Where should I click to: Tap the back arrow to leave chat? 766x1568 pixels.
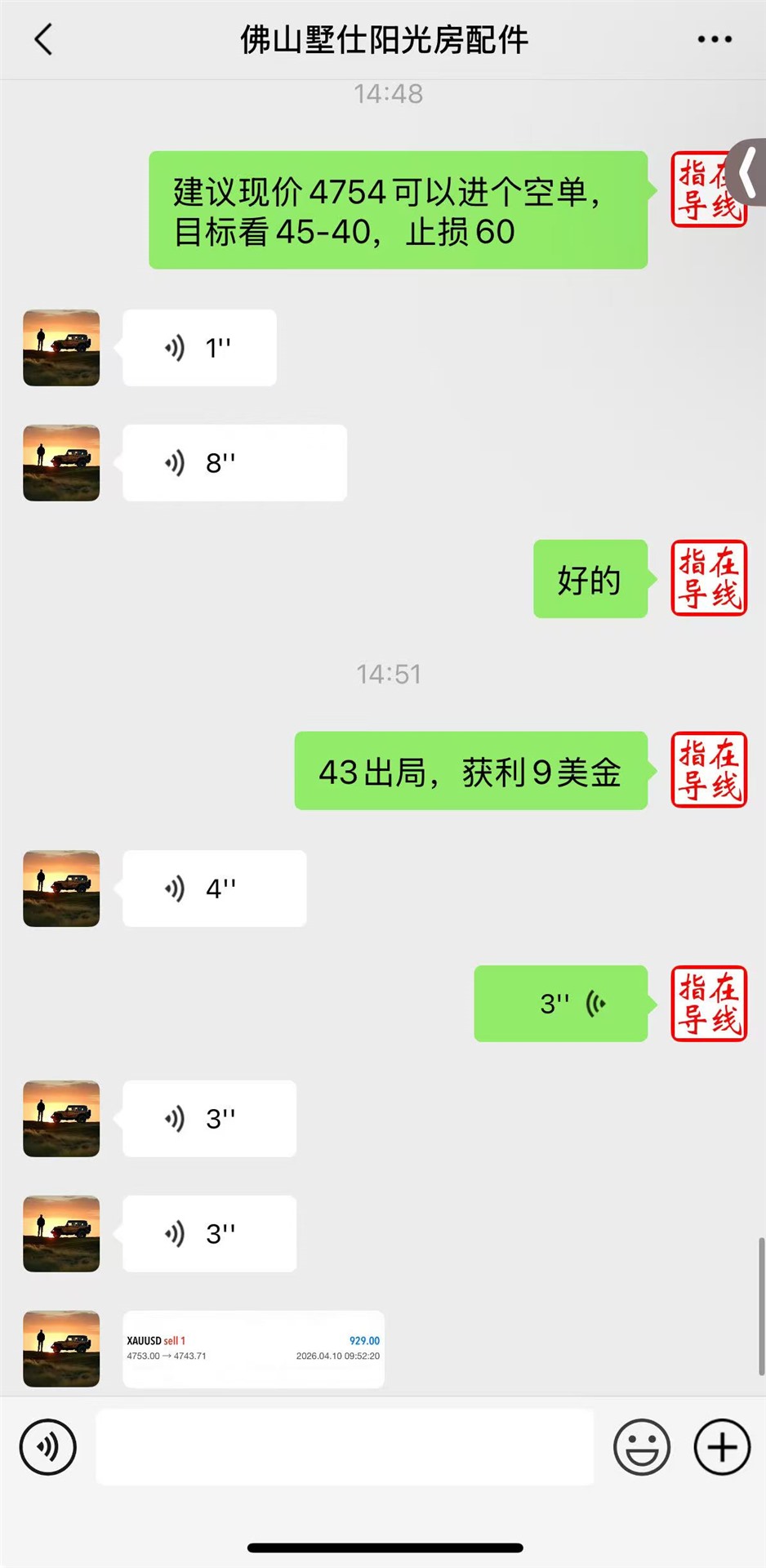[x=43, y=39]
